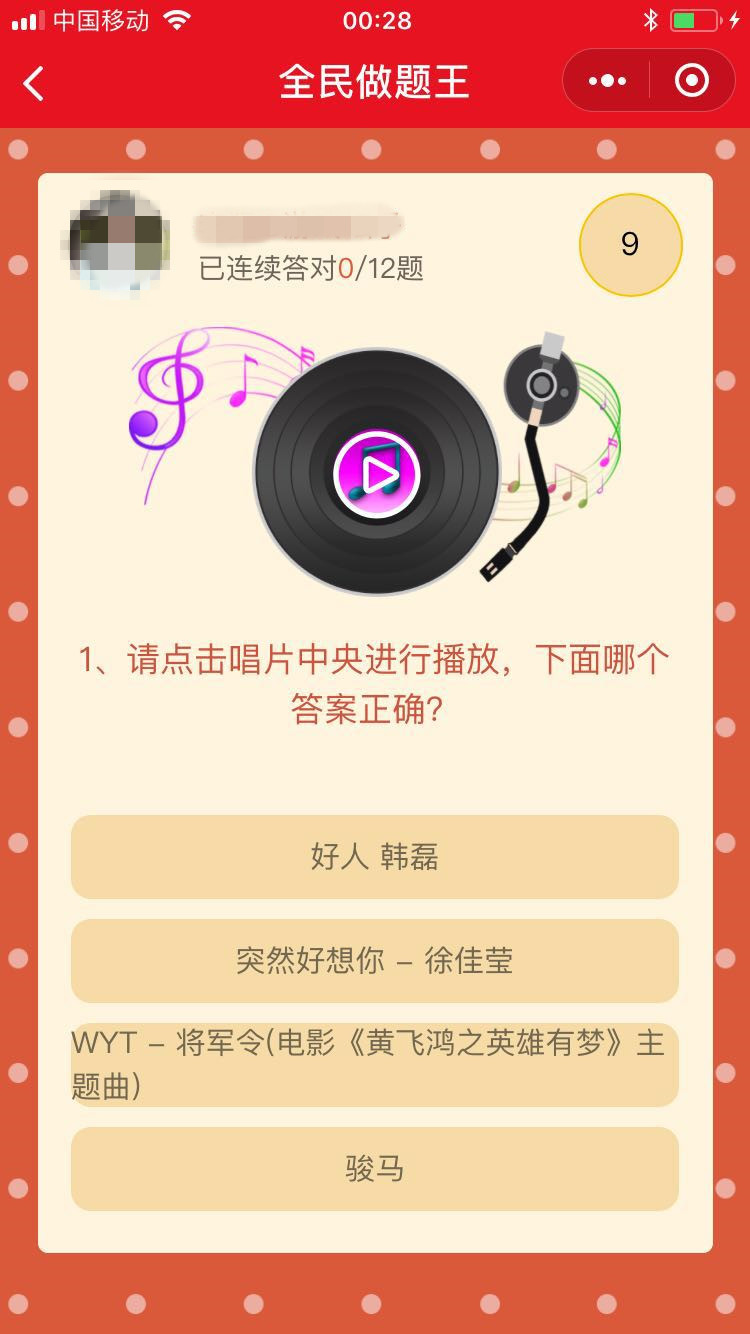Pick the answer WYT – 将军令
This screenshot has width=750, height=1334.
(x=375, y=1065)
